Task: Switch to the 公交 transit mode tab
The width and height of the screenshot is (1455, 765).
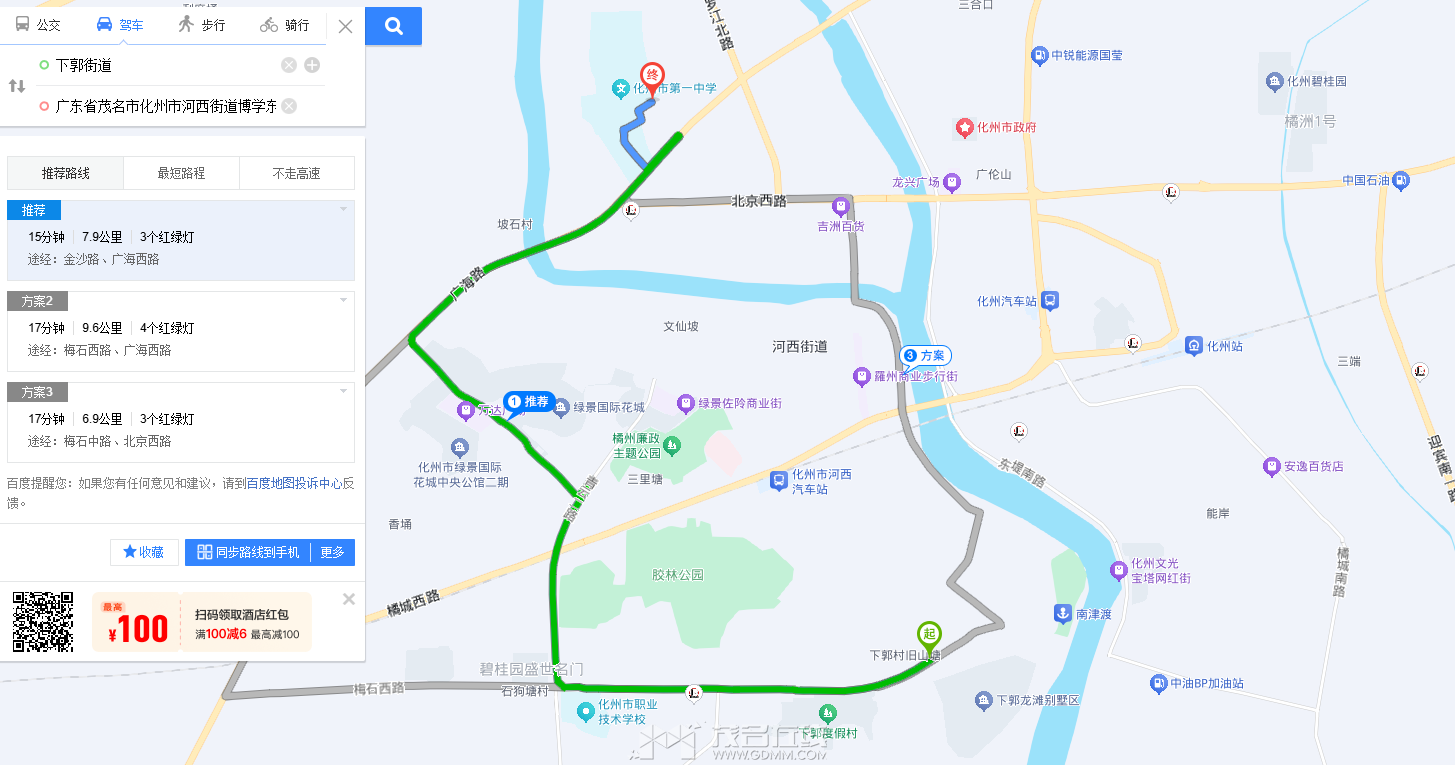Action: [38, 25]
